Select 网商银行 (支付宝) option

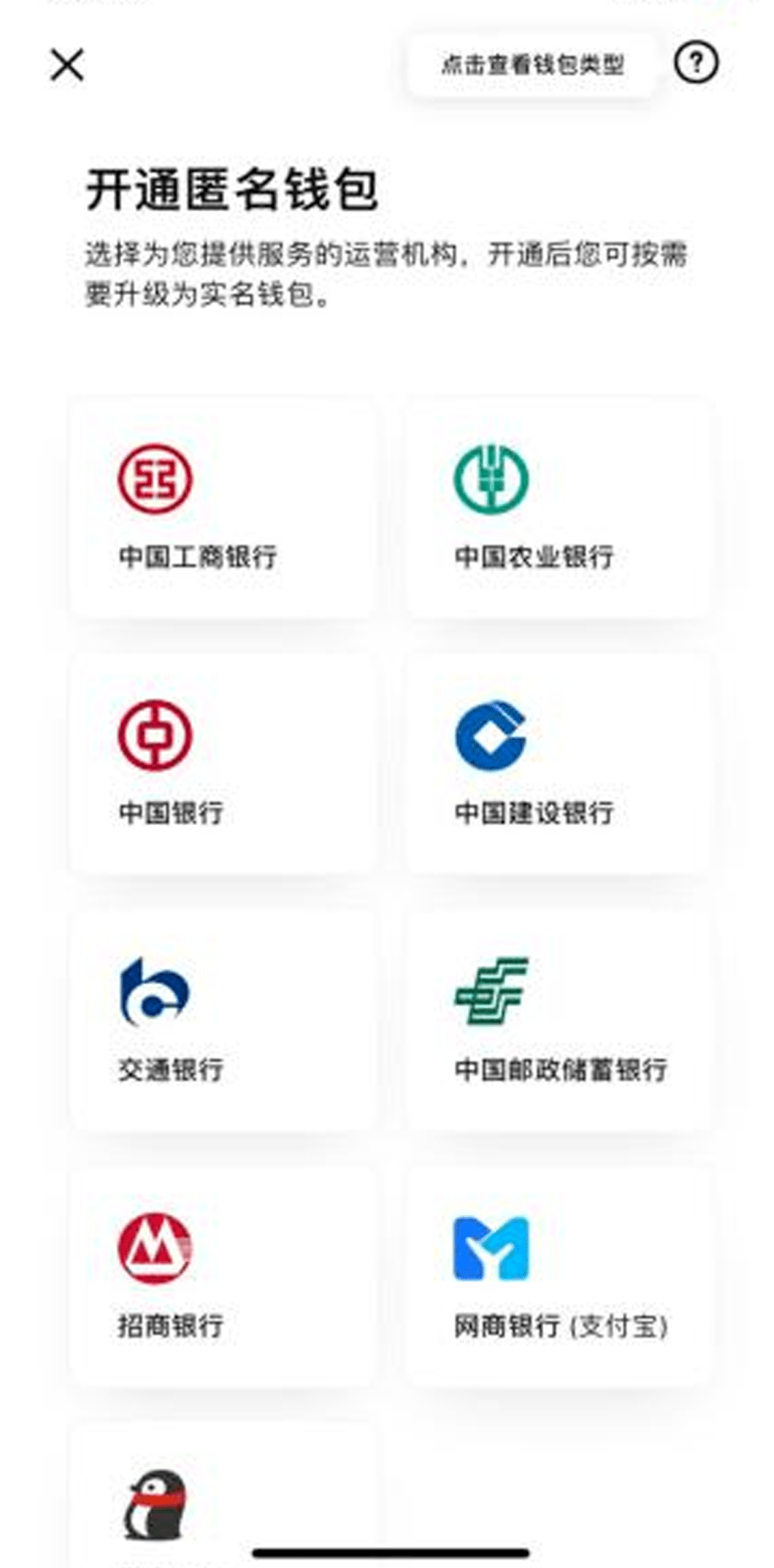tap(558, 1275)
